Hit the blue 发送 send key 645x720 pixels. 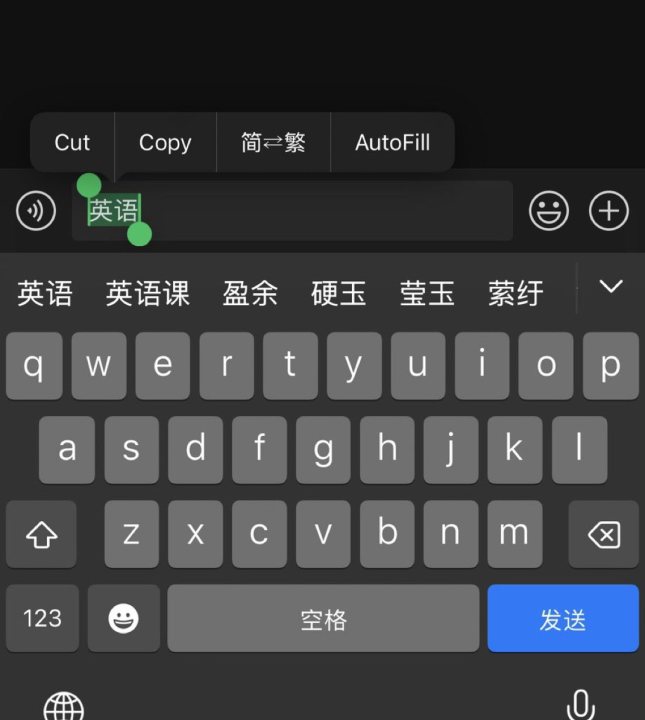click(563, 618)
